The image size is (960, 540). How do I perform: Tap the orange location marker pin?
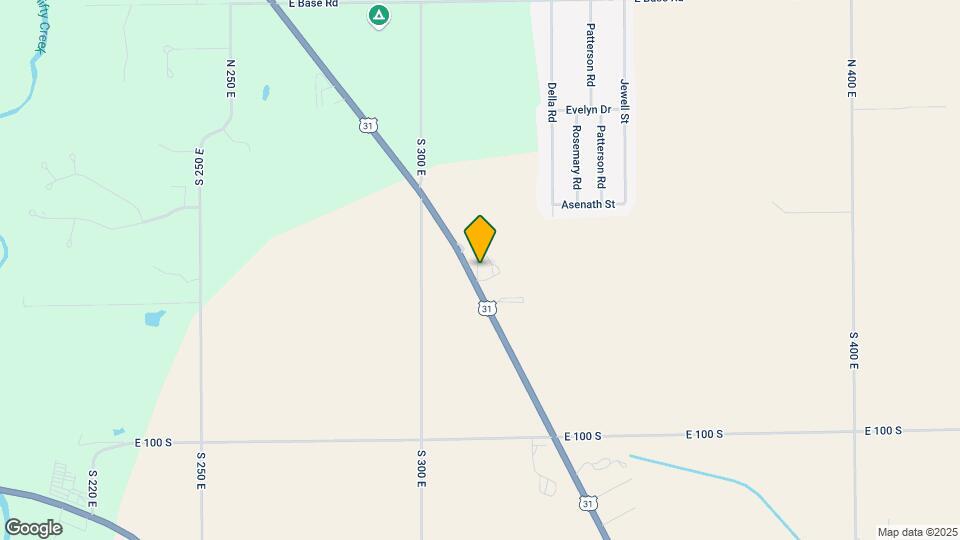tap(480, 238)
